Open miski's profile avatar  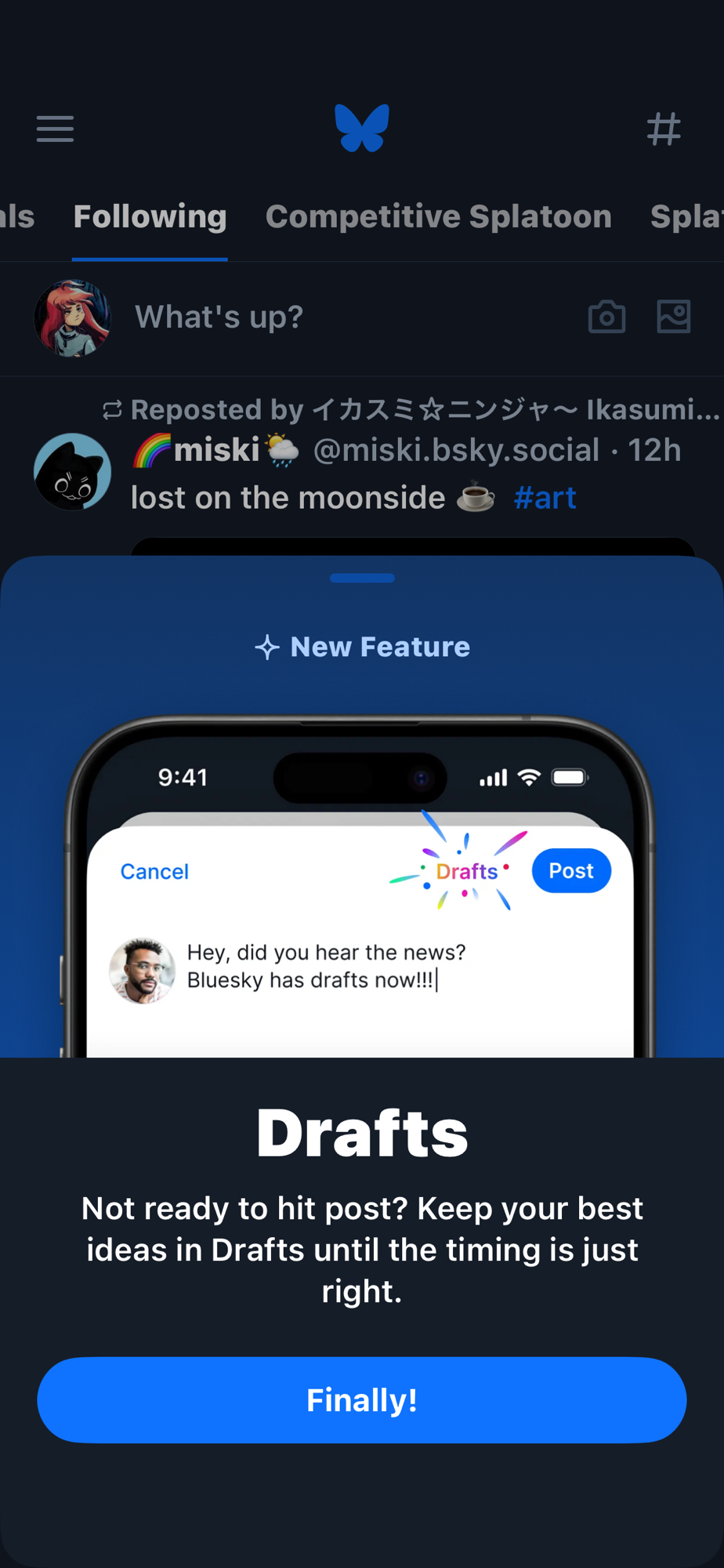pyautogui.click(x=72, y=472)
